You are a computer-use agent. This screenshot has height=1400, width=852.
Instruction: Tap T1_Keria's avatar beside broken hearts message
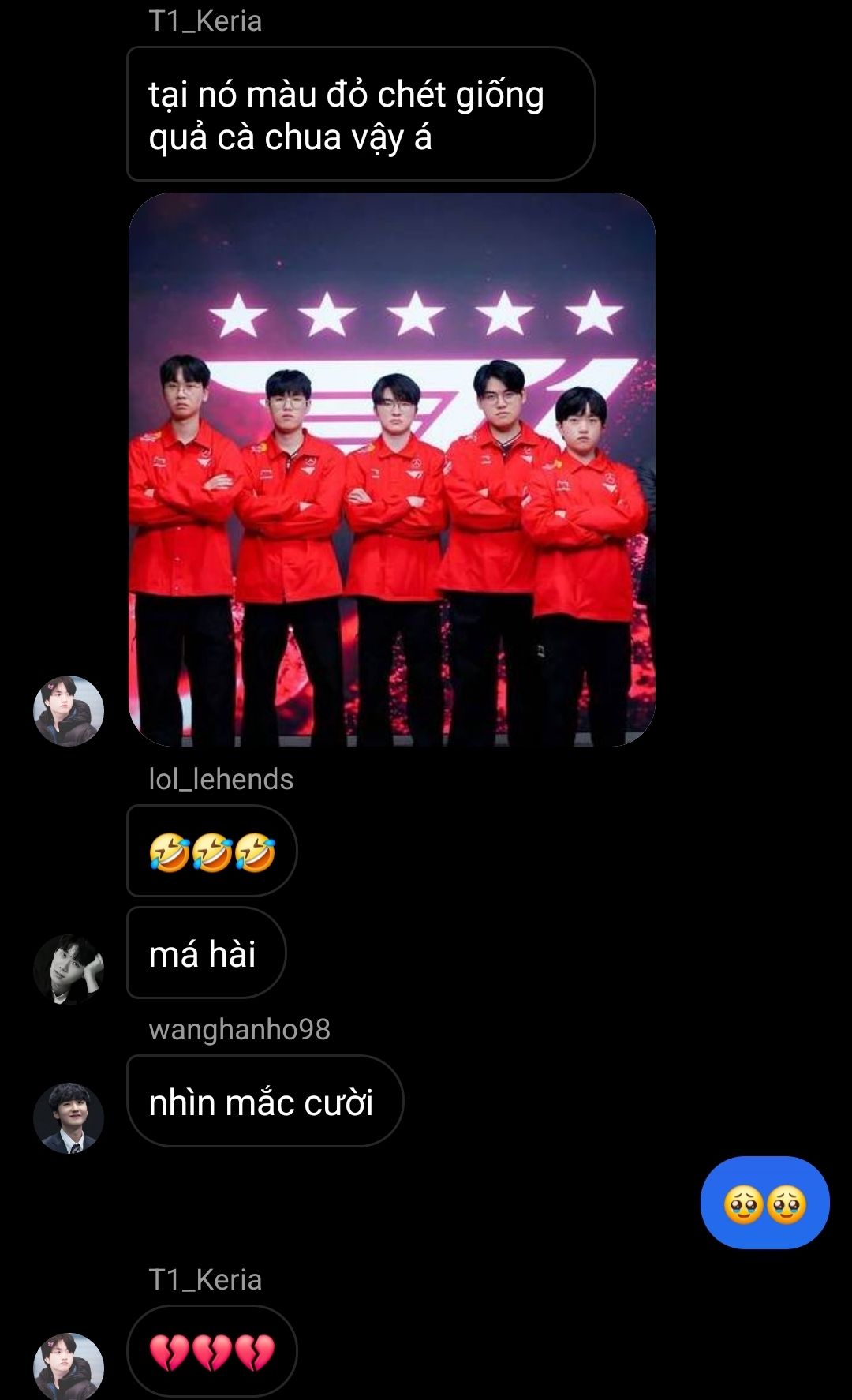click(x=69, y=1365)
